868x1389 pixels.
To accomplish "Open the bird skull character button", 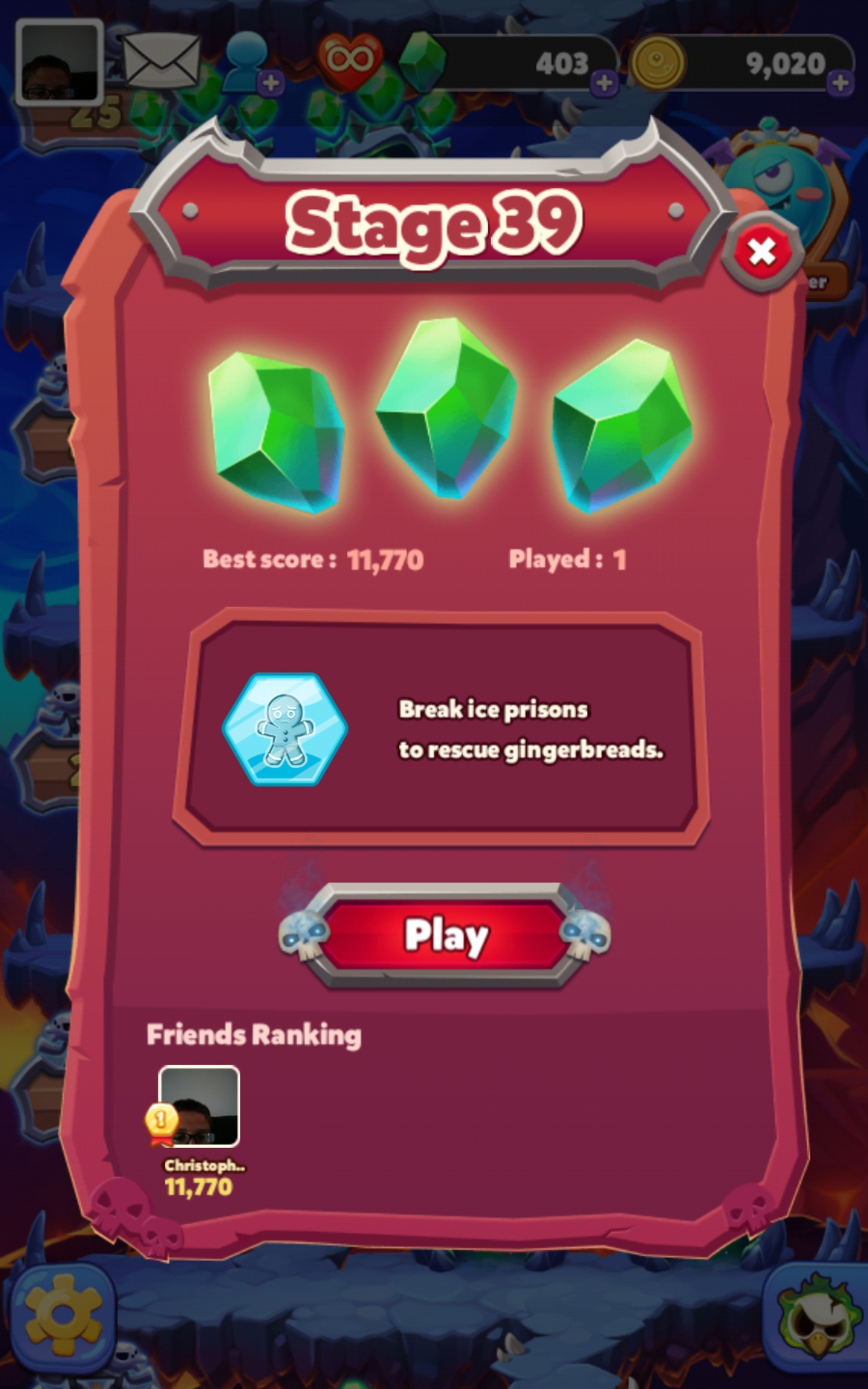I will (815, 1317).
